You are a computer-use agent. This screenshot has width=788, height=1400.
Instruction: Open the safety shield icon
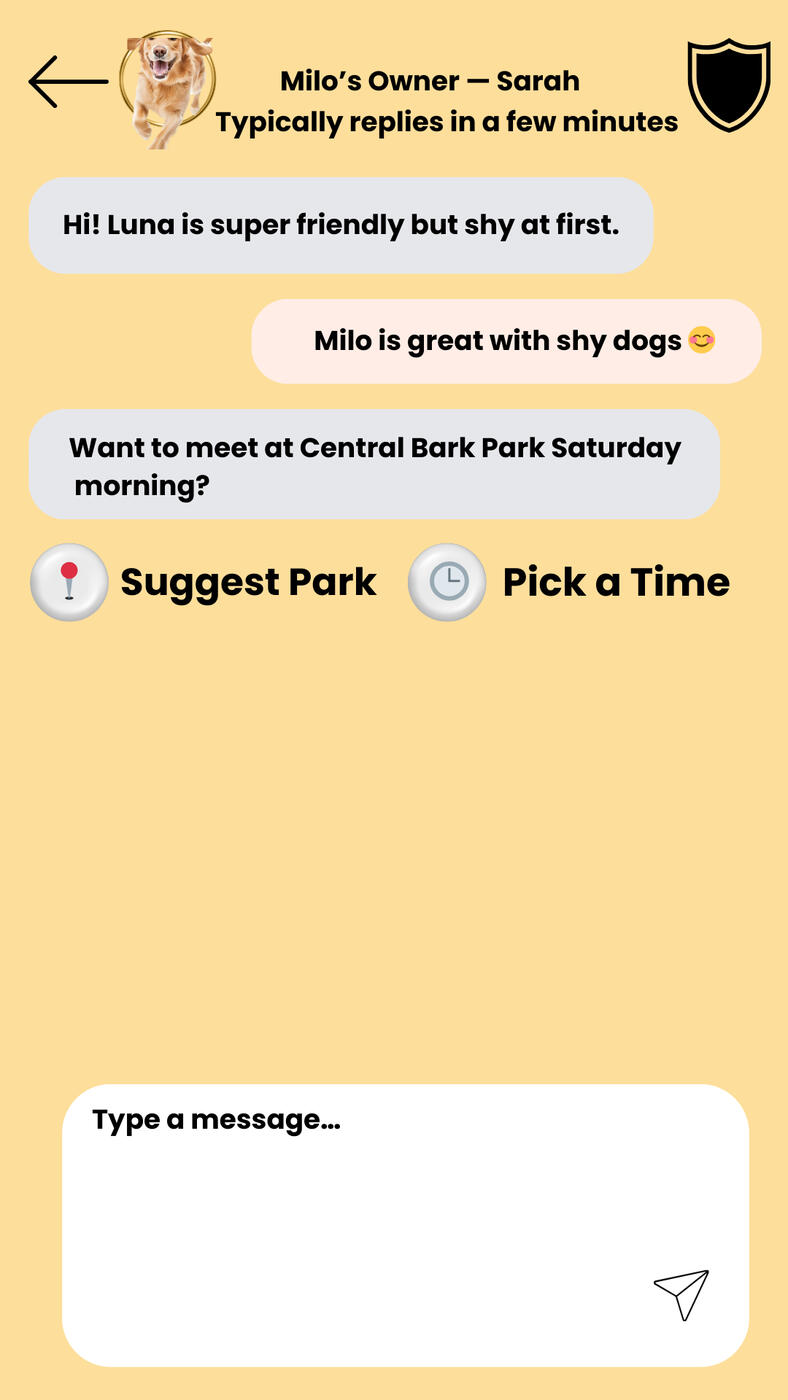click(729, 85)
